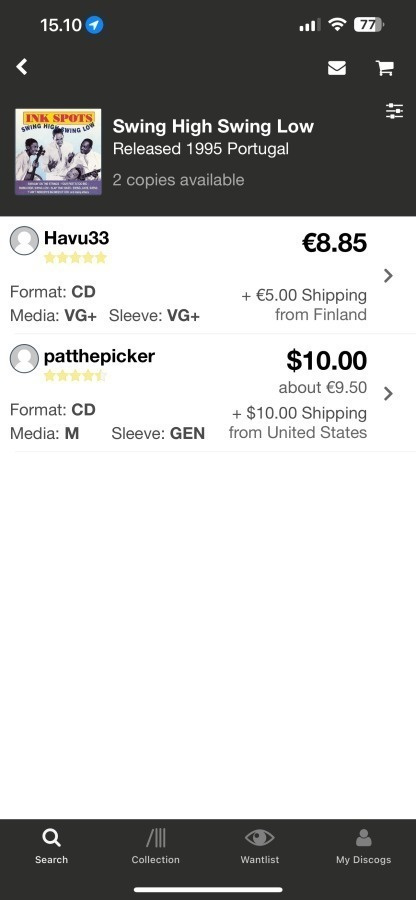The image size is (416, 900).
Task: Open the Swing High Swing Low album cover
Action: coord(58,152)
